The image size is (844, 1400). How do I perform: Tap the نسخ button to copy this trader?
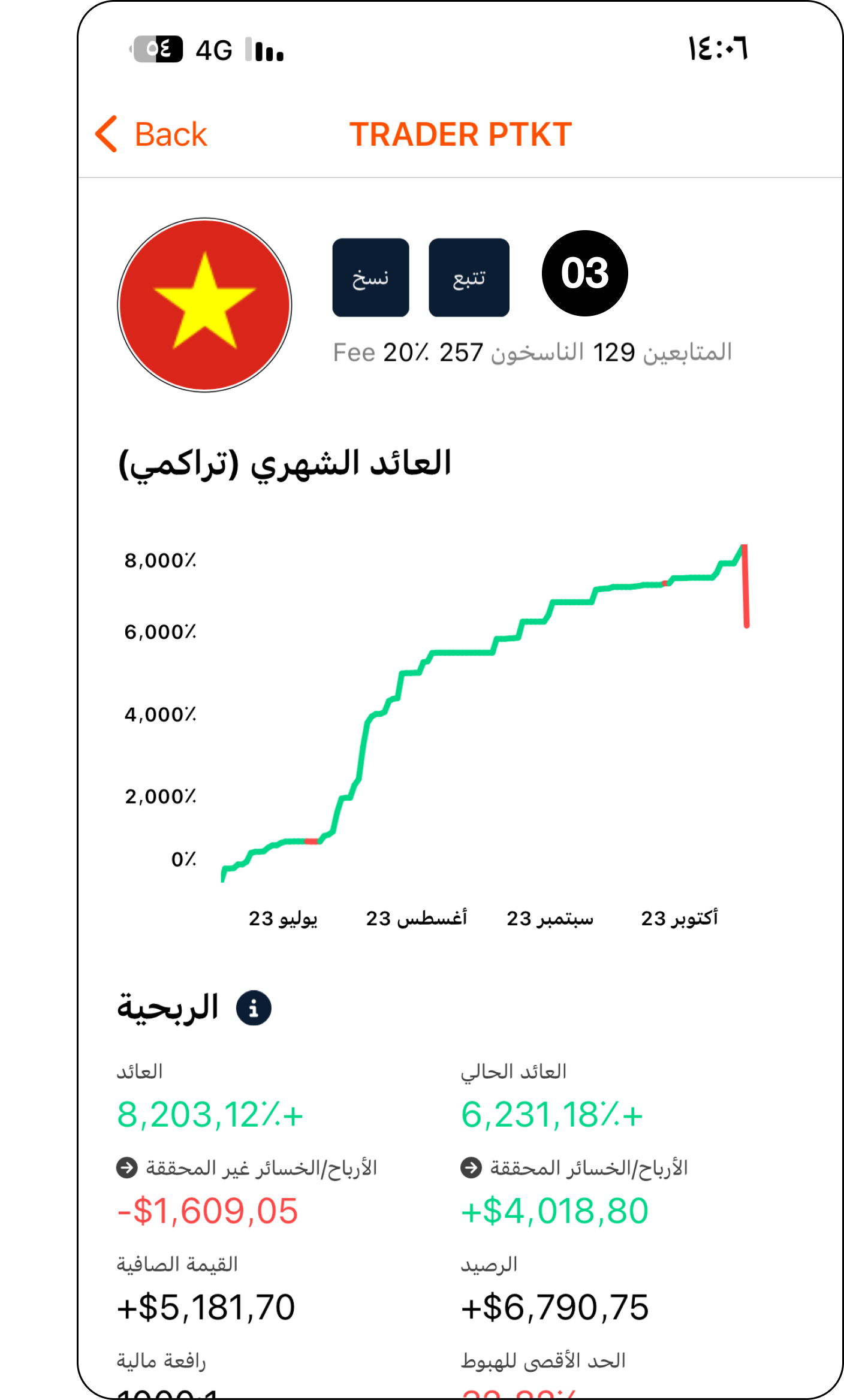[370, 277]
